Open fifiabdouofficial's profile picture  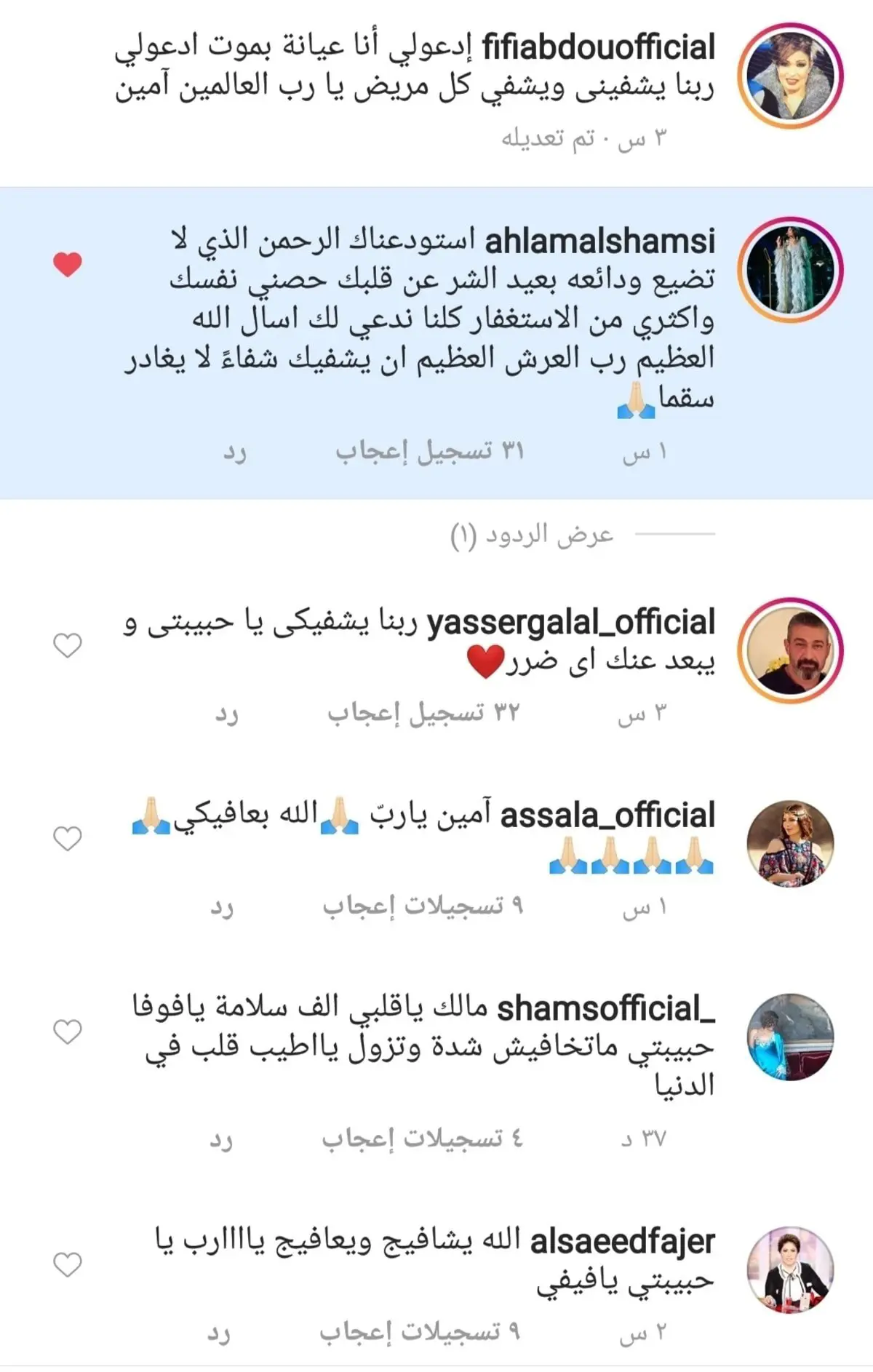[790, 76]
